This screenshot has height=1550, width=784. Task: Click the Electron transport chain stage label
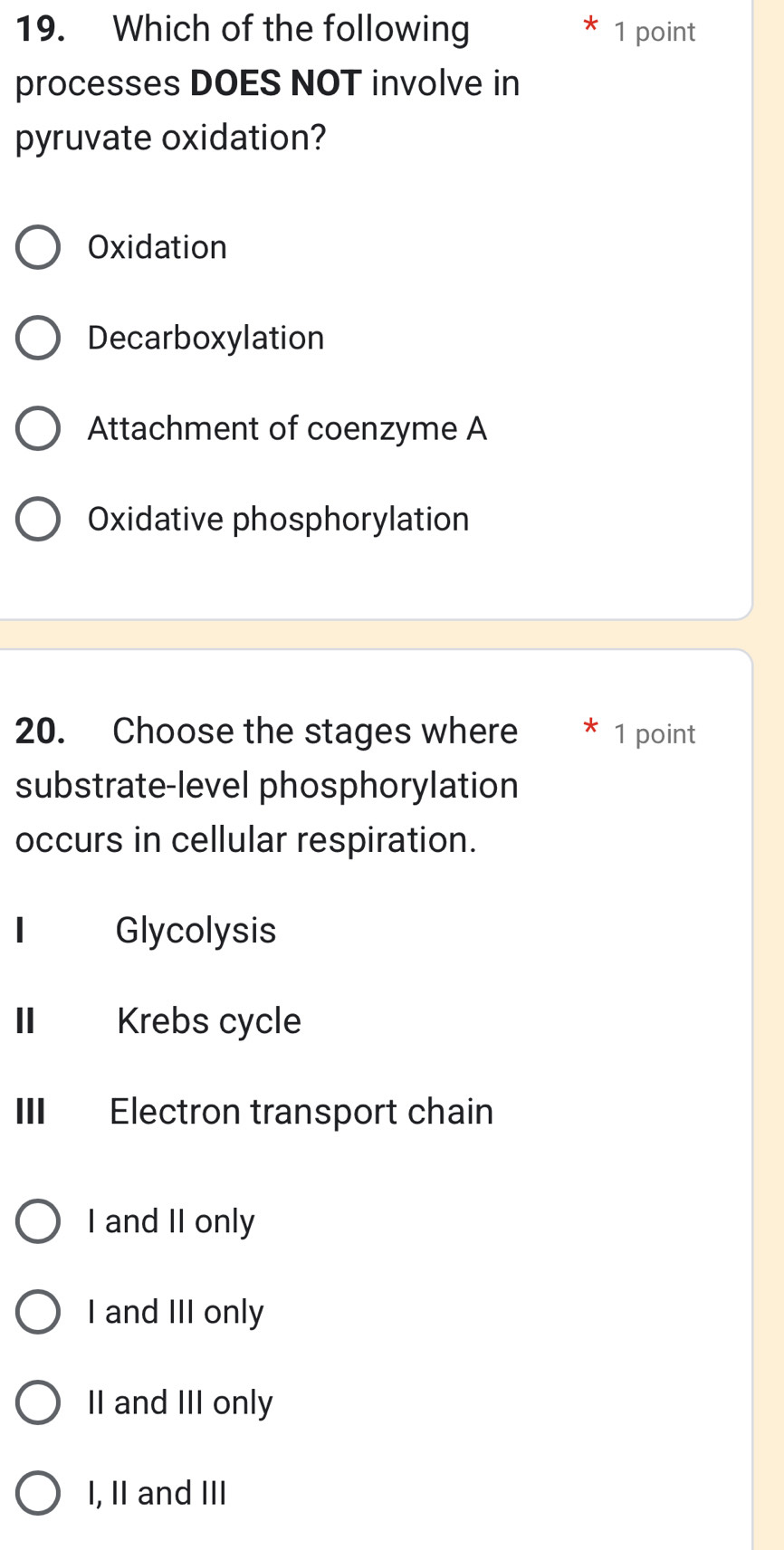tap(301, 1112)
